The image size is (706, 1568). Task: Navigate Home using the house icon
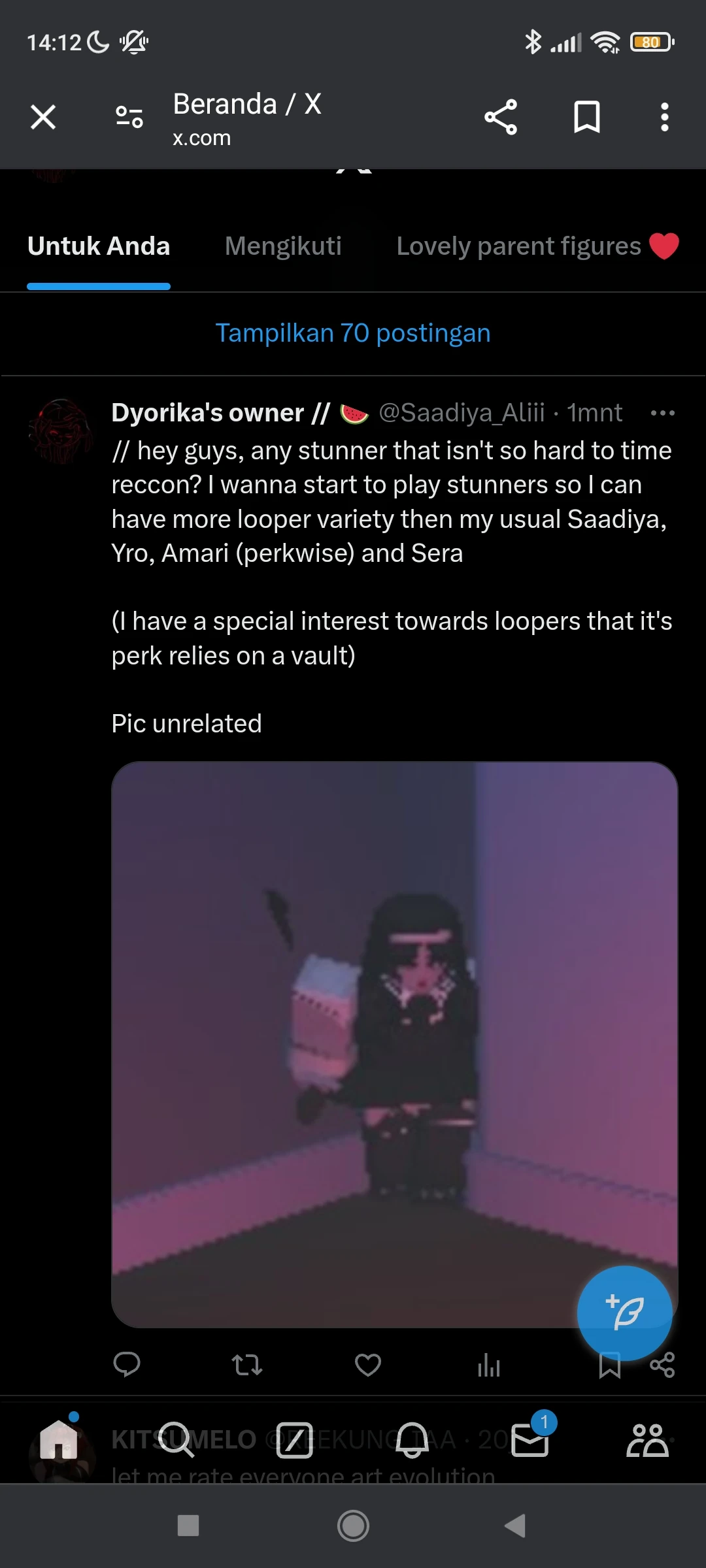point(60,1441)
